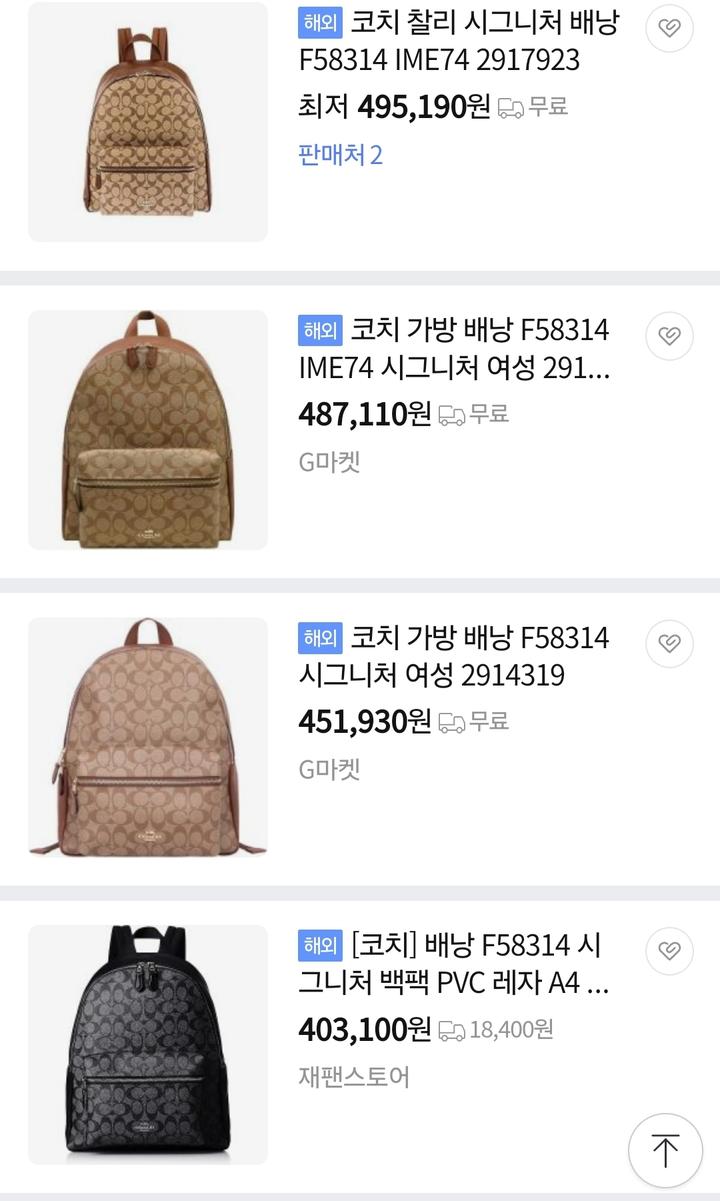
Task: Jump back to top of the list
Action: 665,1150
